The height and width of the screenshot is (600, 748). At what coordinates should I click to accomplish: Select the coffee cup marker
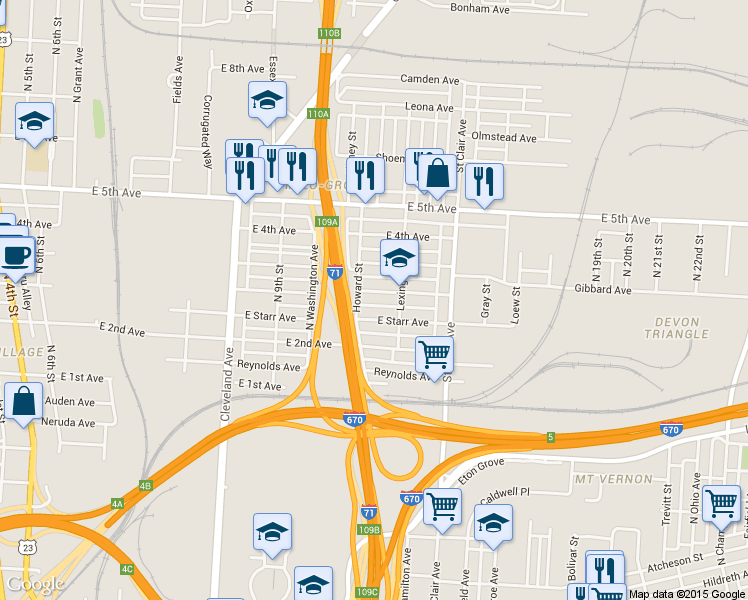pos(14,253)
